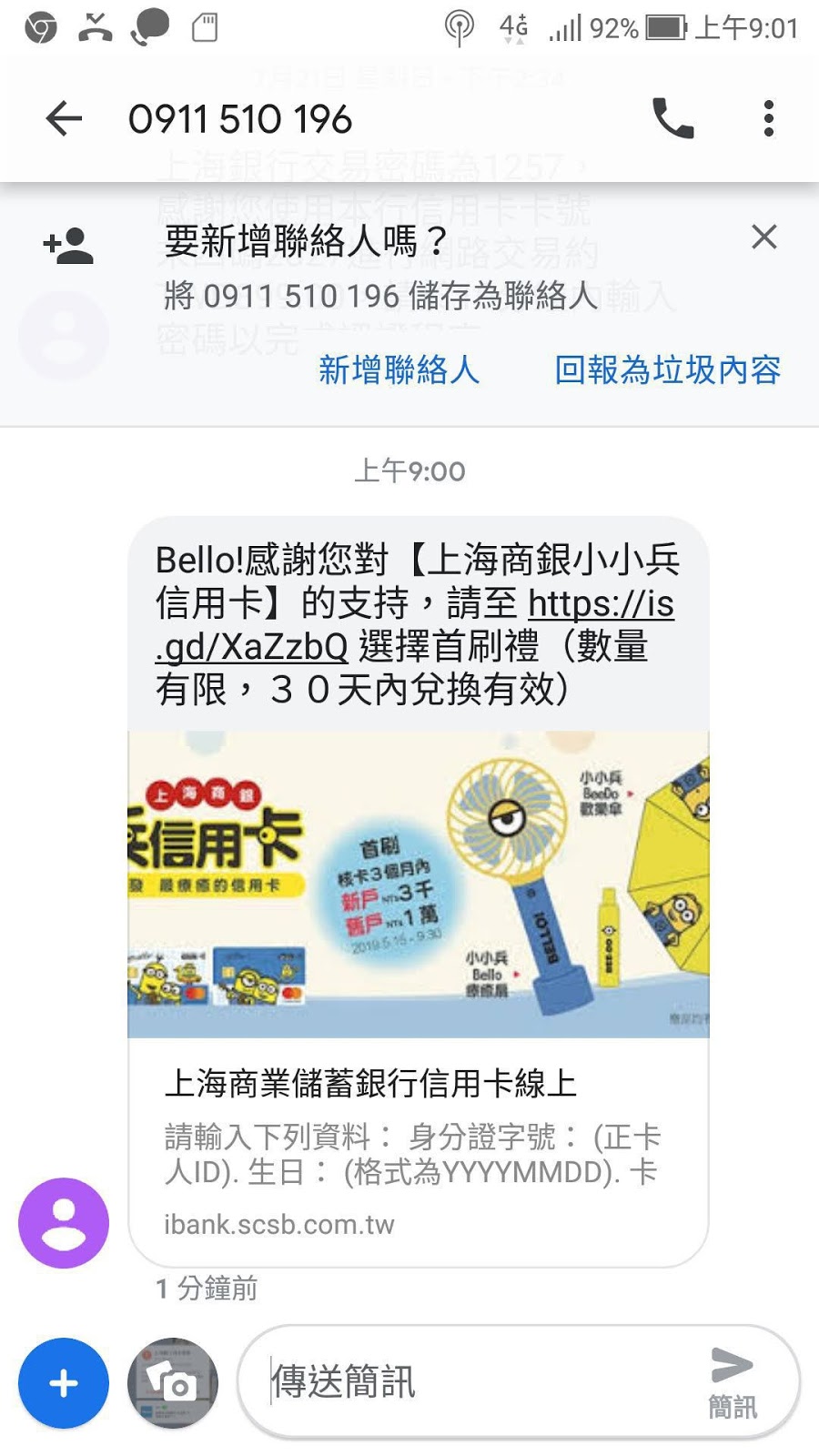This screenshot has height=1456, width=819.
Task: Report sender via 回報為垃圾內容
Action: pos(668,369)
